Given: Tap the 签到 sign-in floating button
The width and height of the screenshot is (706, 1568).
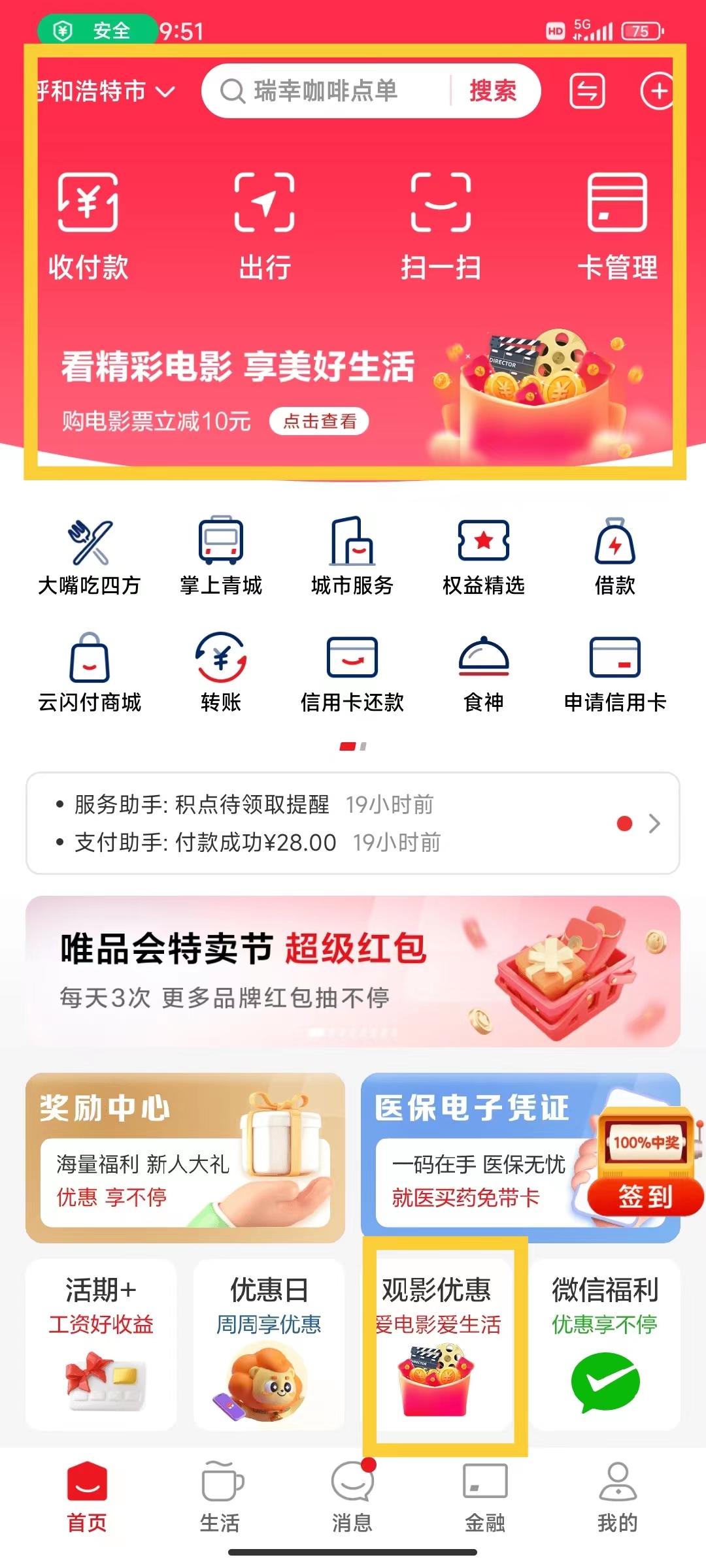Looking at the screenshot, I should 646,1197.
